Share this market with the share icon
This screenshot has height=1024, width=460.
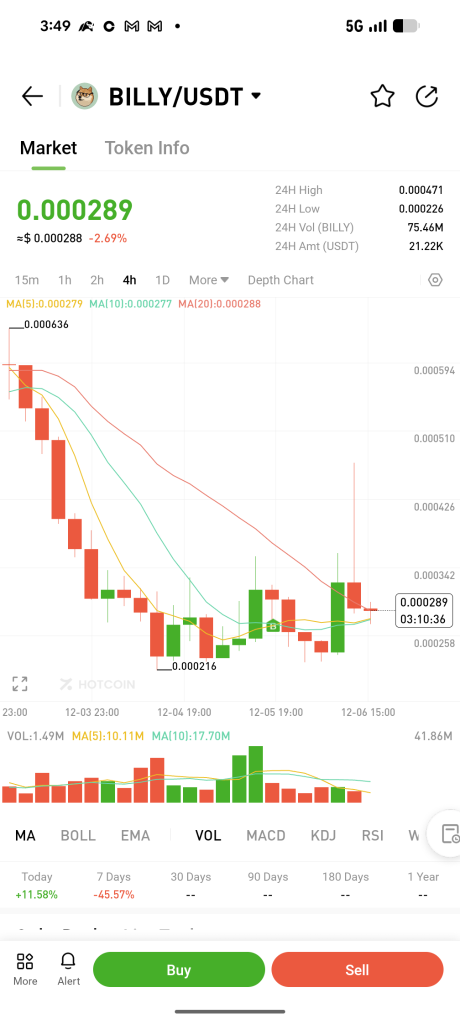click(x=427, y=97)
